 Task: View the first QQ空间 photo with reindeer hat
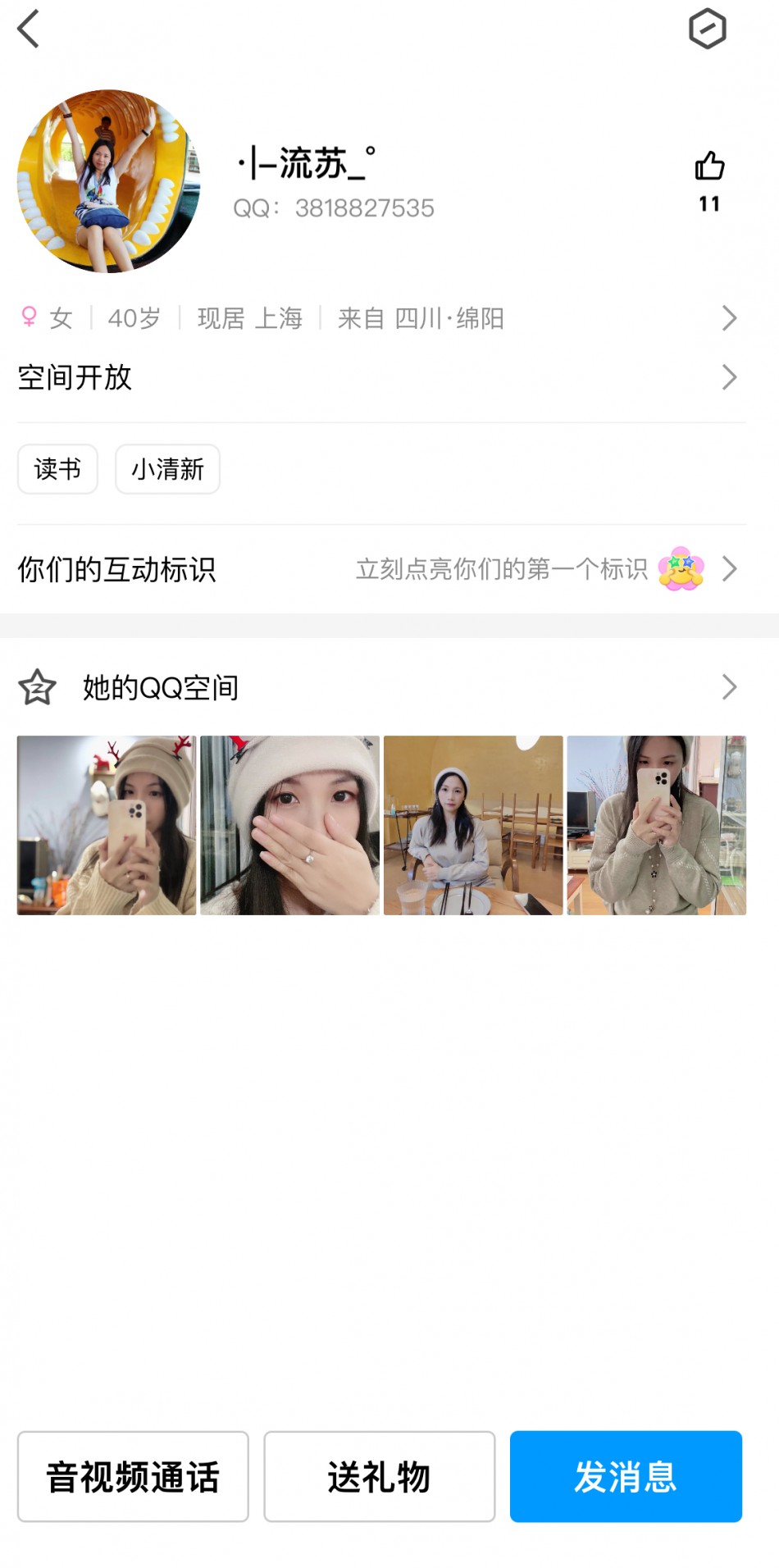coord(107,825)
